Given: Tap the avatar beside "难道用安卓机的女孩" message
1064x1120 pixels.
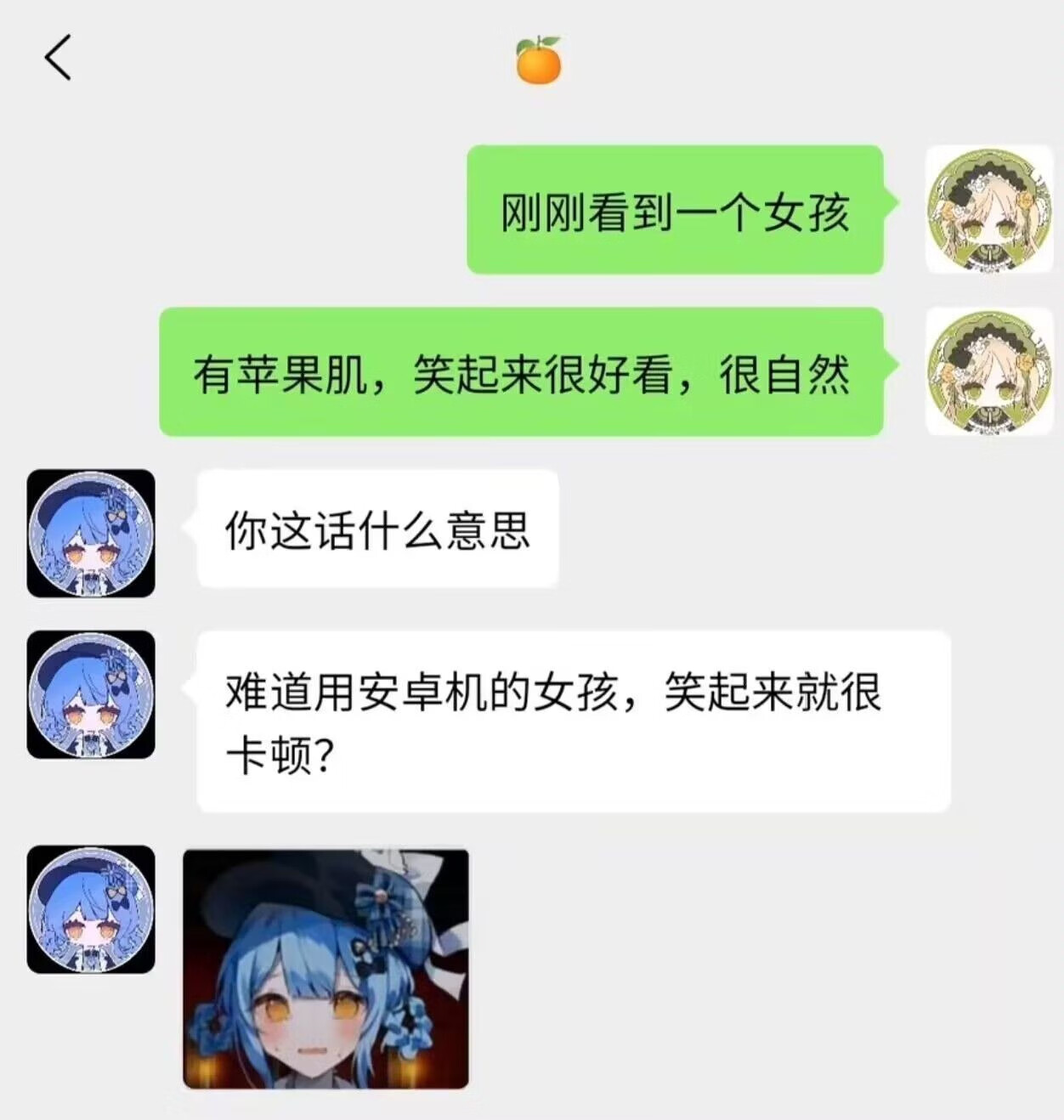Looking at the screenshot, I should 91,694.
